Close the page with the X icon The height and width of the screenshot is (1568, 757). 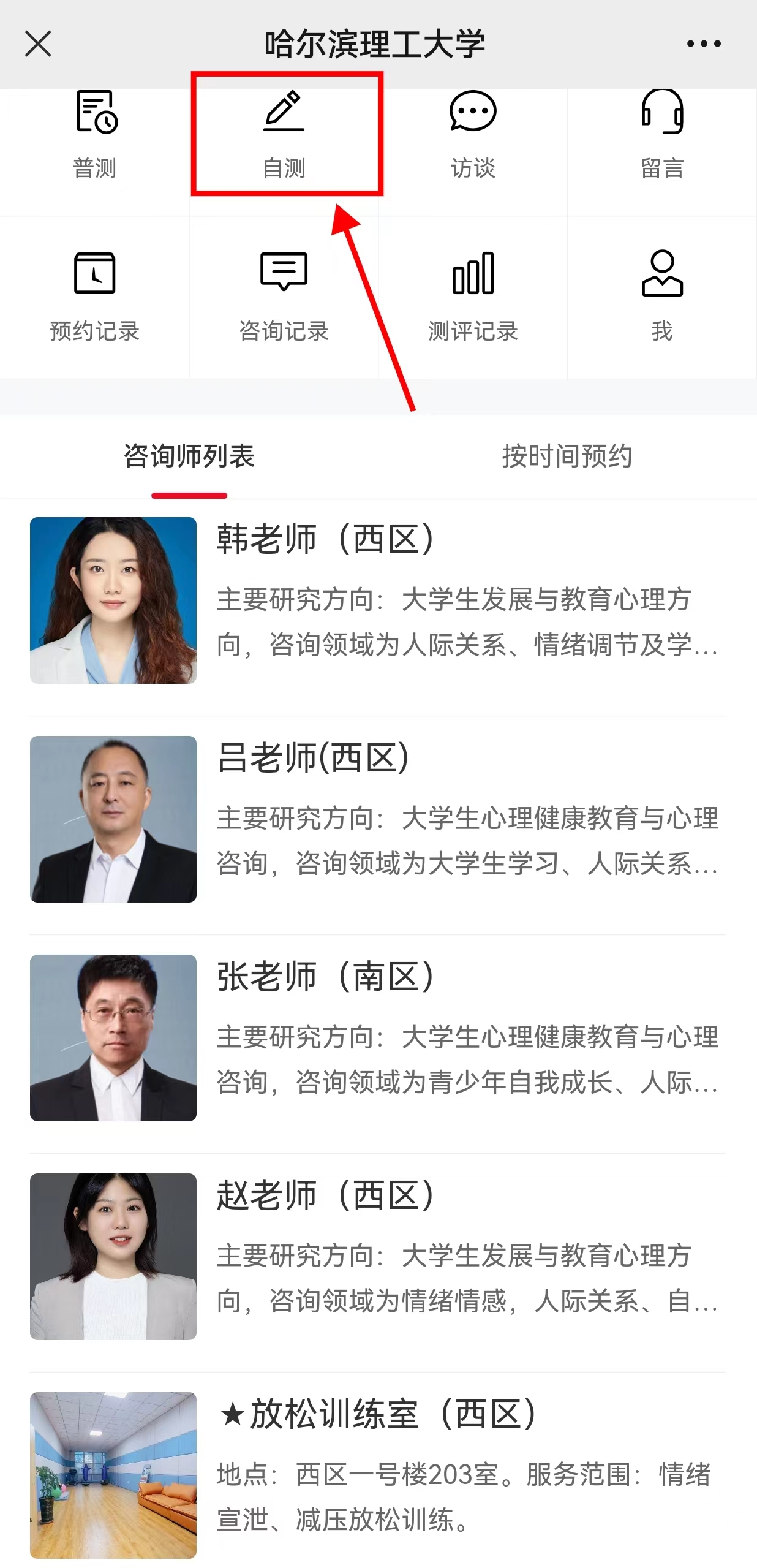[x=38, y=44]
